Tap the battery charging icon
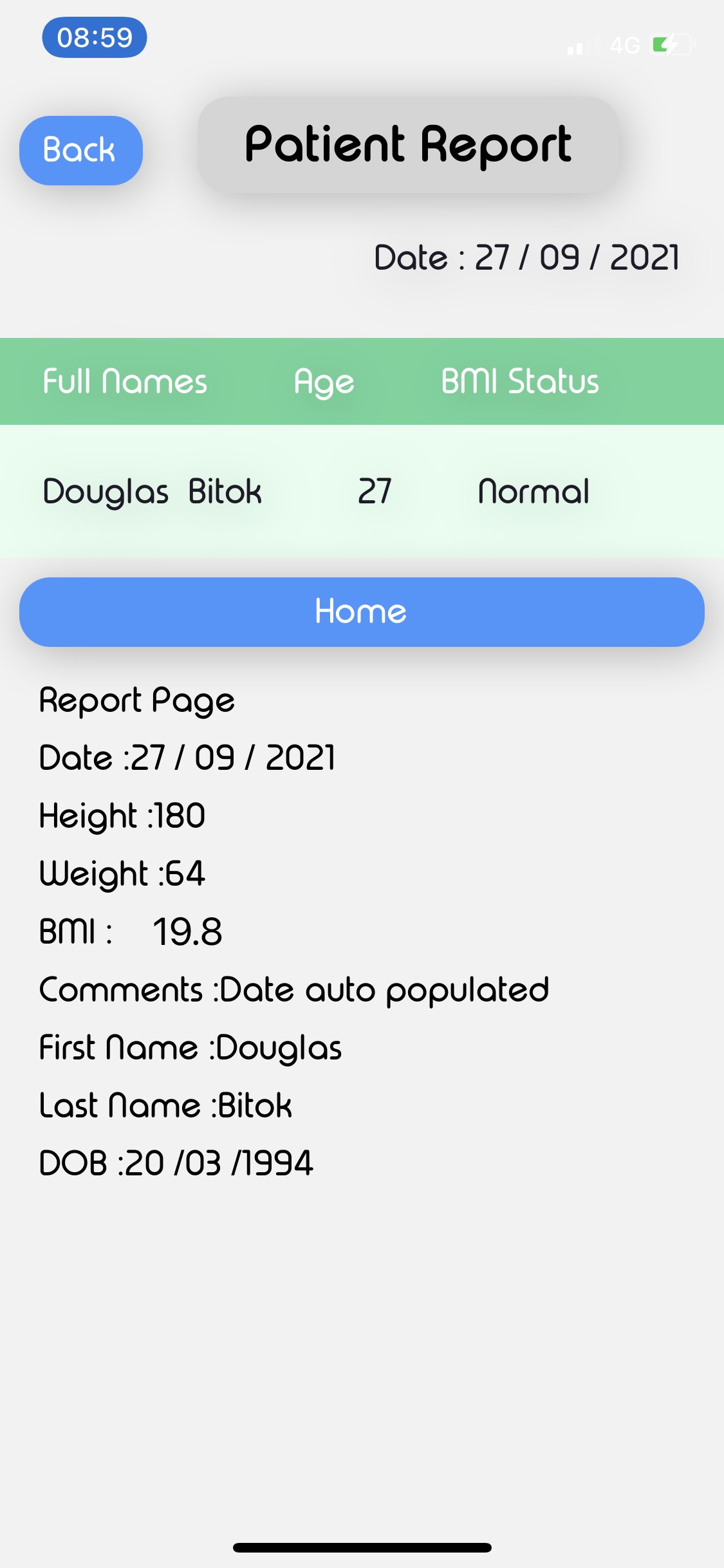Screen dimensions: 724x1568 pos(669,45)
